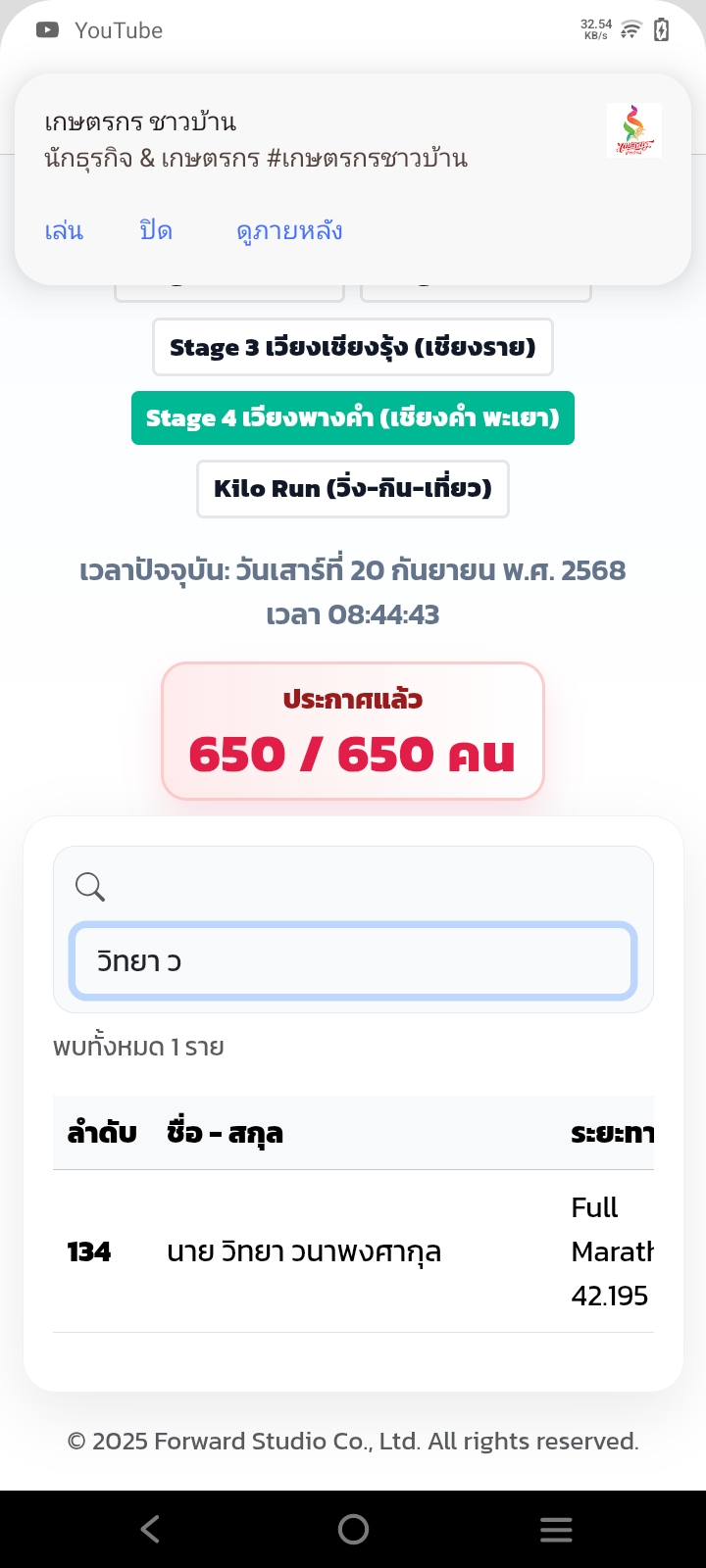
Task: Open the Kilo Run tab
Action: coord(353,488)
